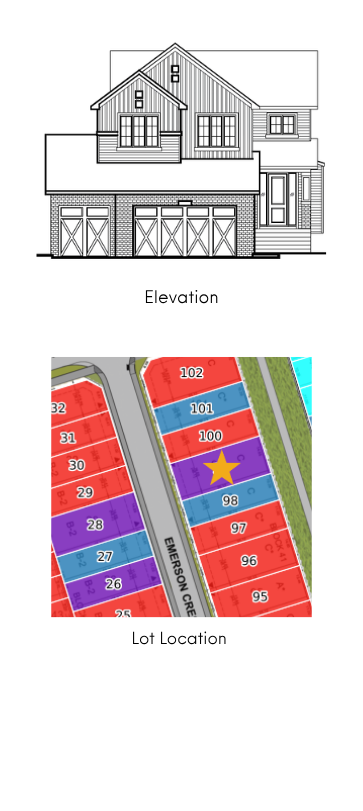Open the Elevation house drawing

(x=181, y=151)
